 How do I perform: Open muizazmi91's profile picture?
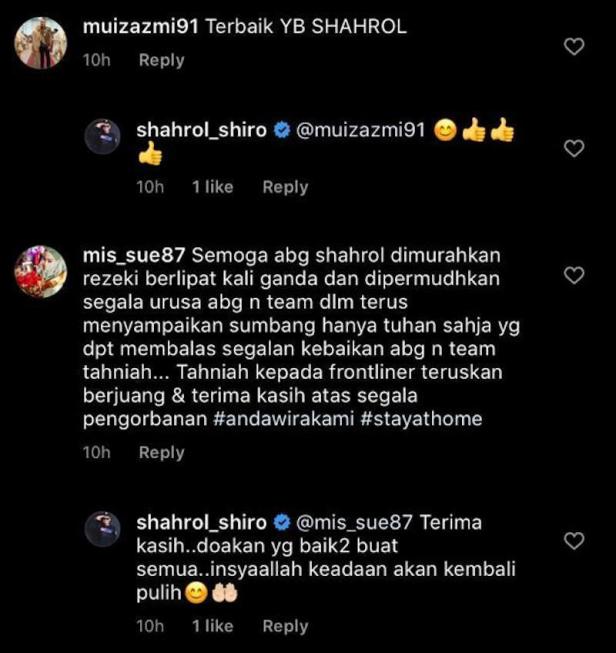tap(41, 43)
